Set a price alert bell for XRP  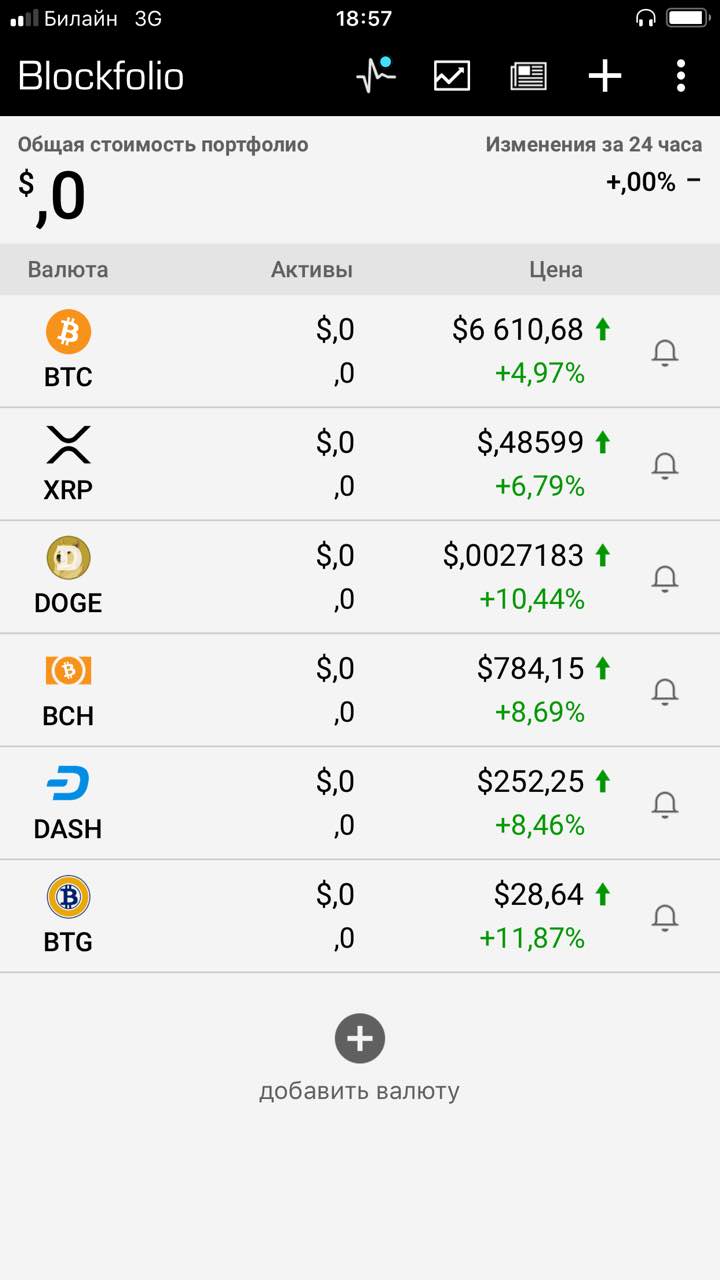pos(665,466)
